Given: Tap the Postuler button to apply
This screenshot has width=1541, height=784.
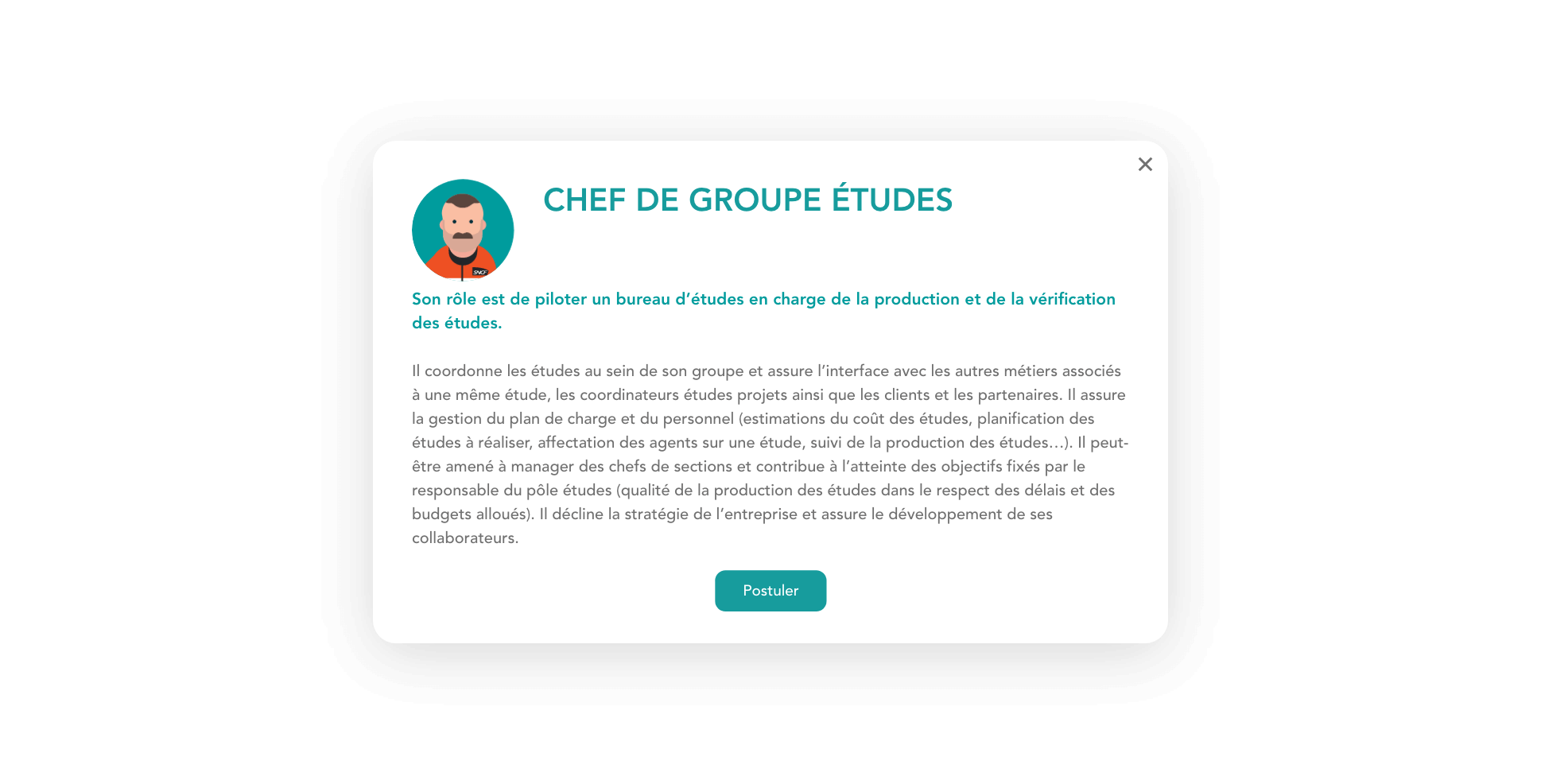Looking at the screenshot, I should [770, 591].
